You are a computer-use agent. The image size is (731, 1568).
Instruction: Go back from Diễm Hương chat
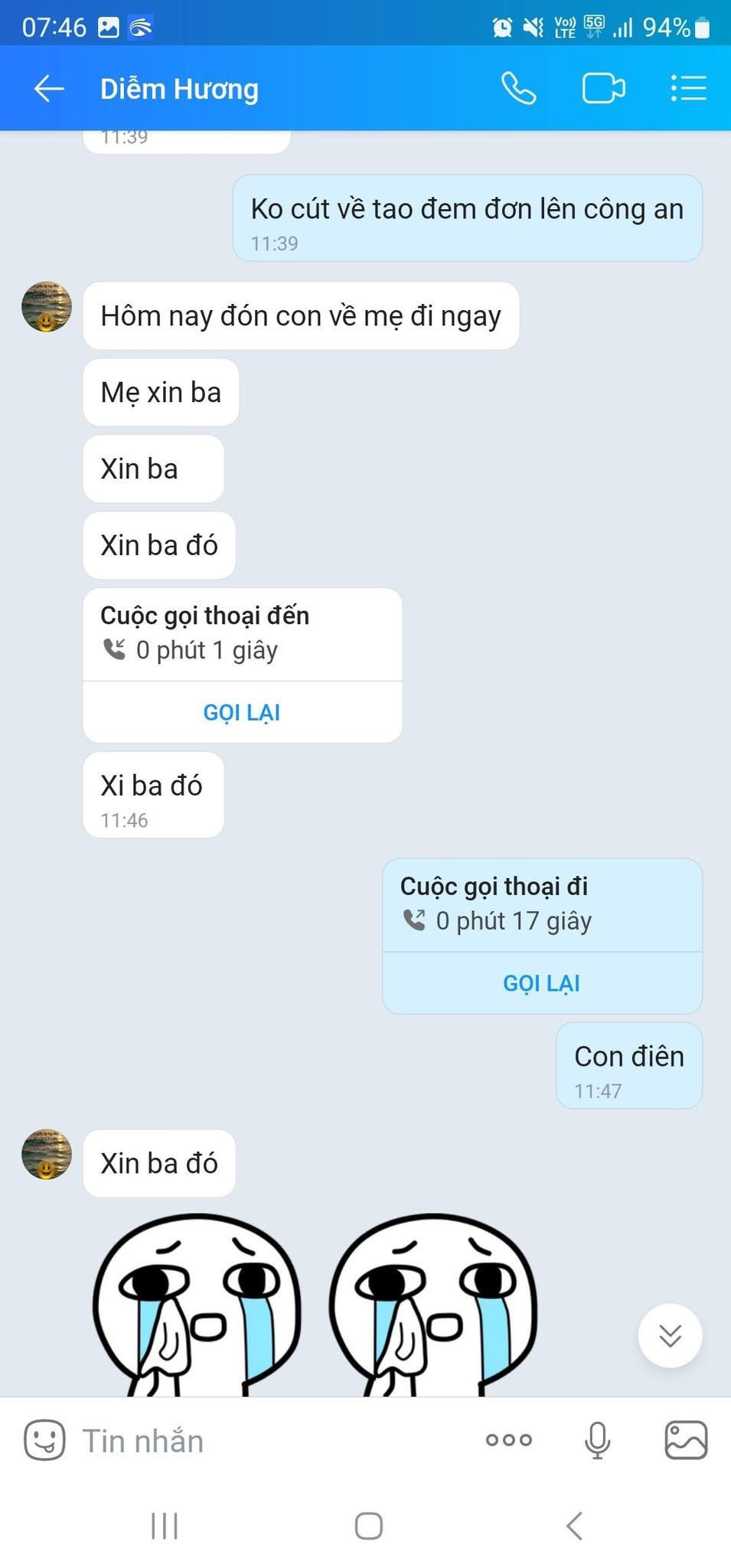(x=49, y=89)
